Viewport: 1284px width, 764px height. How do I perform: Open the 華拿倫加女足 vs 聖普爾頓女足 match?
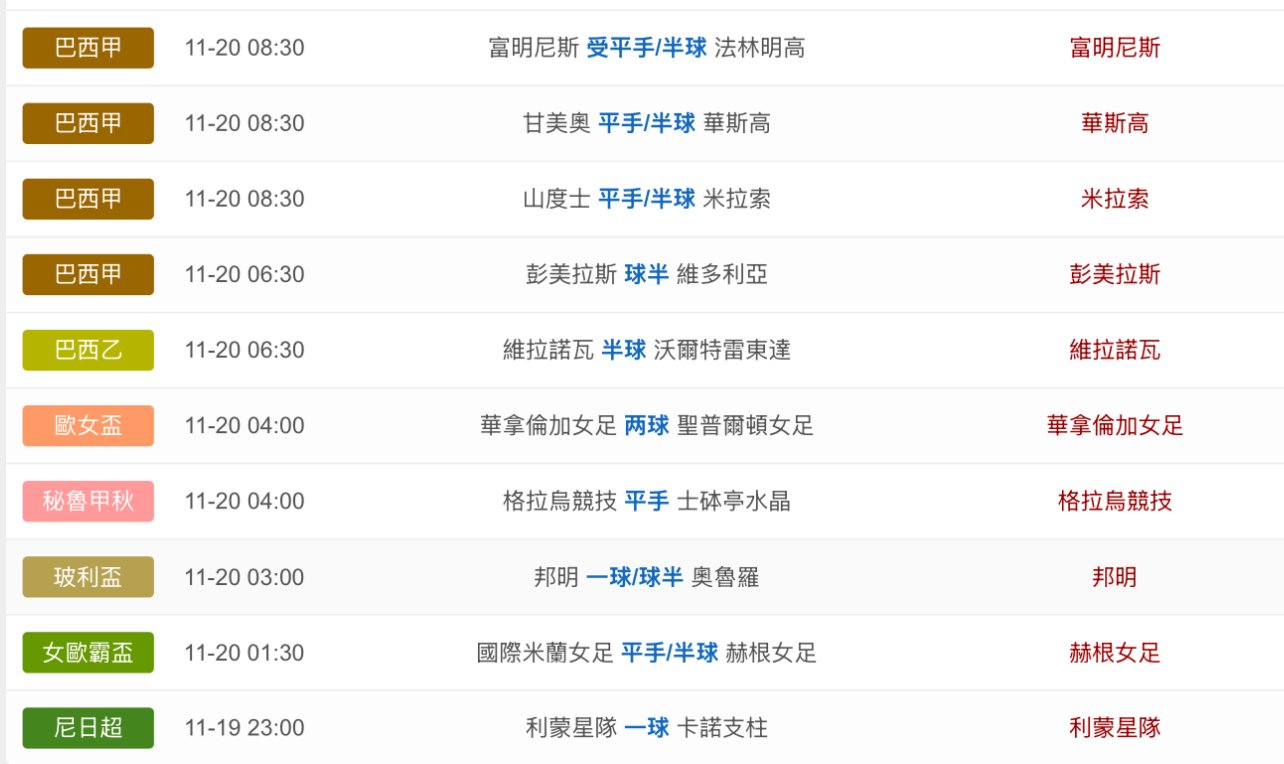(x=646, y=426)
